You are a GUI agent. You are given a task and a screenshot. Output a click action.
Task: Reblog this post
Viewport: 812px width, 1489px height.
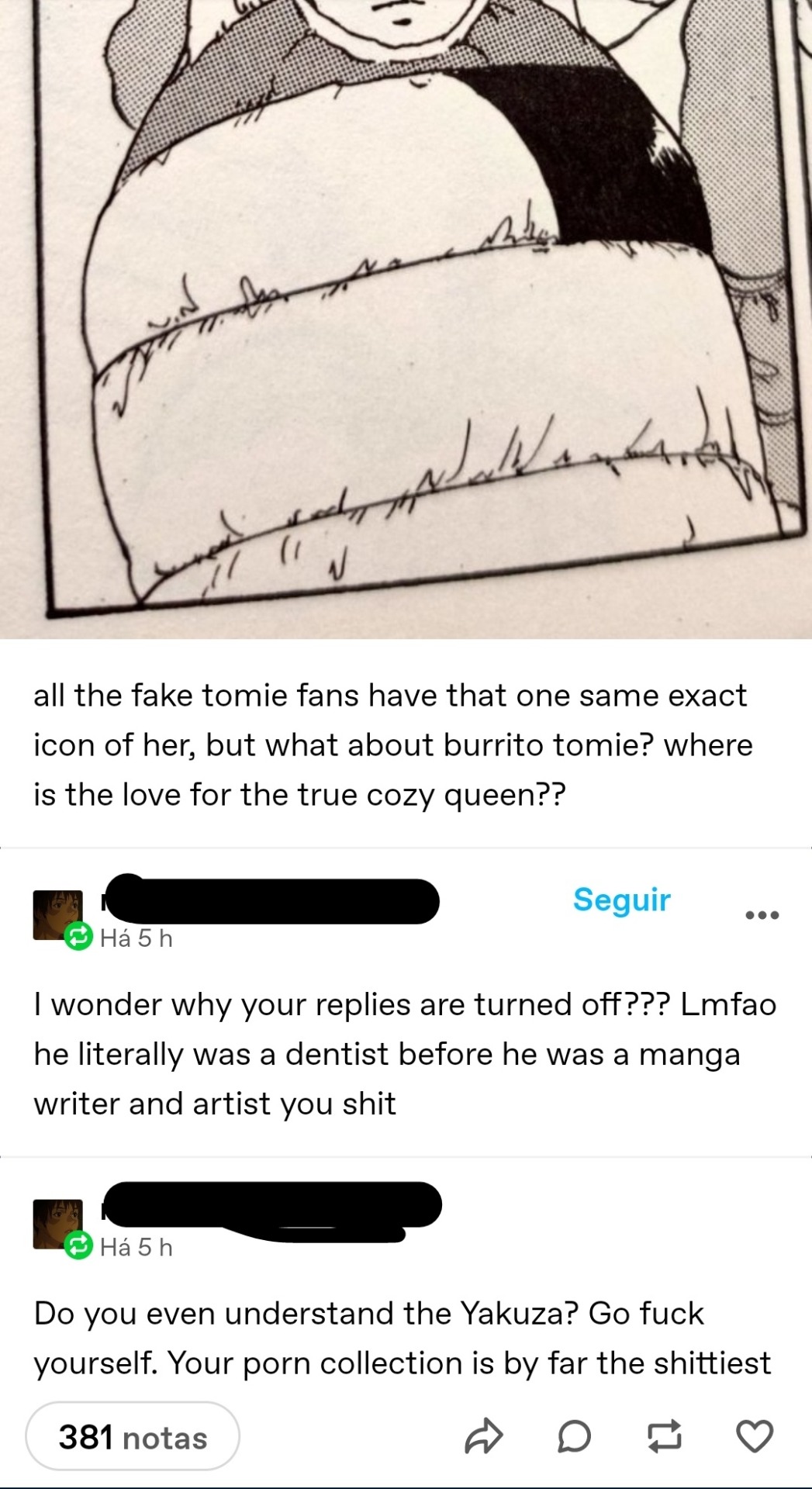[665, 1436]
